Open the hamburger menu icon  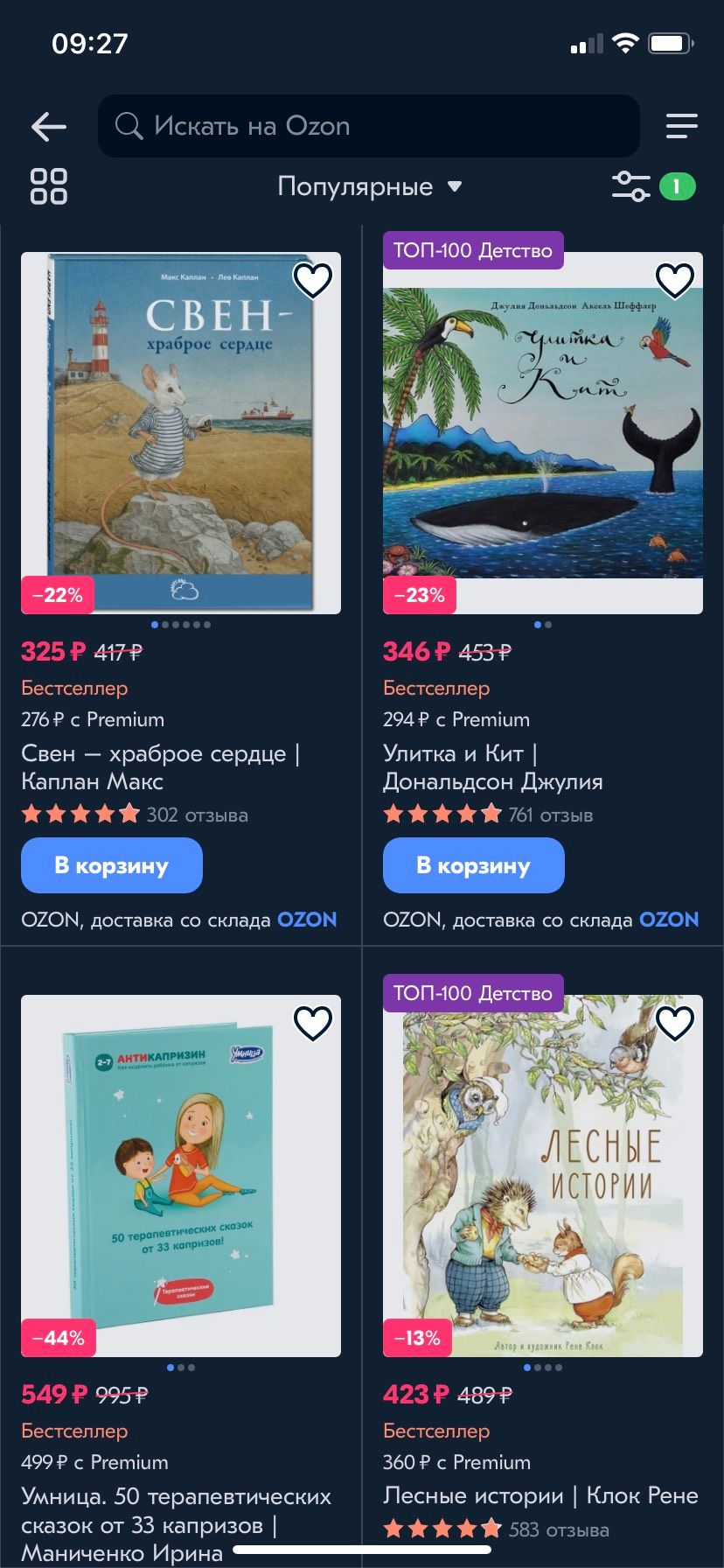(681, 126)
